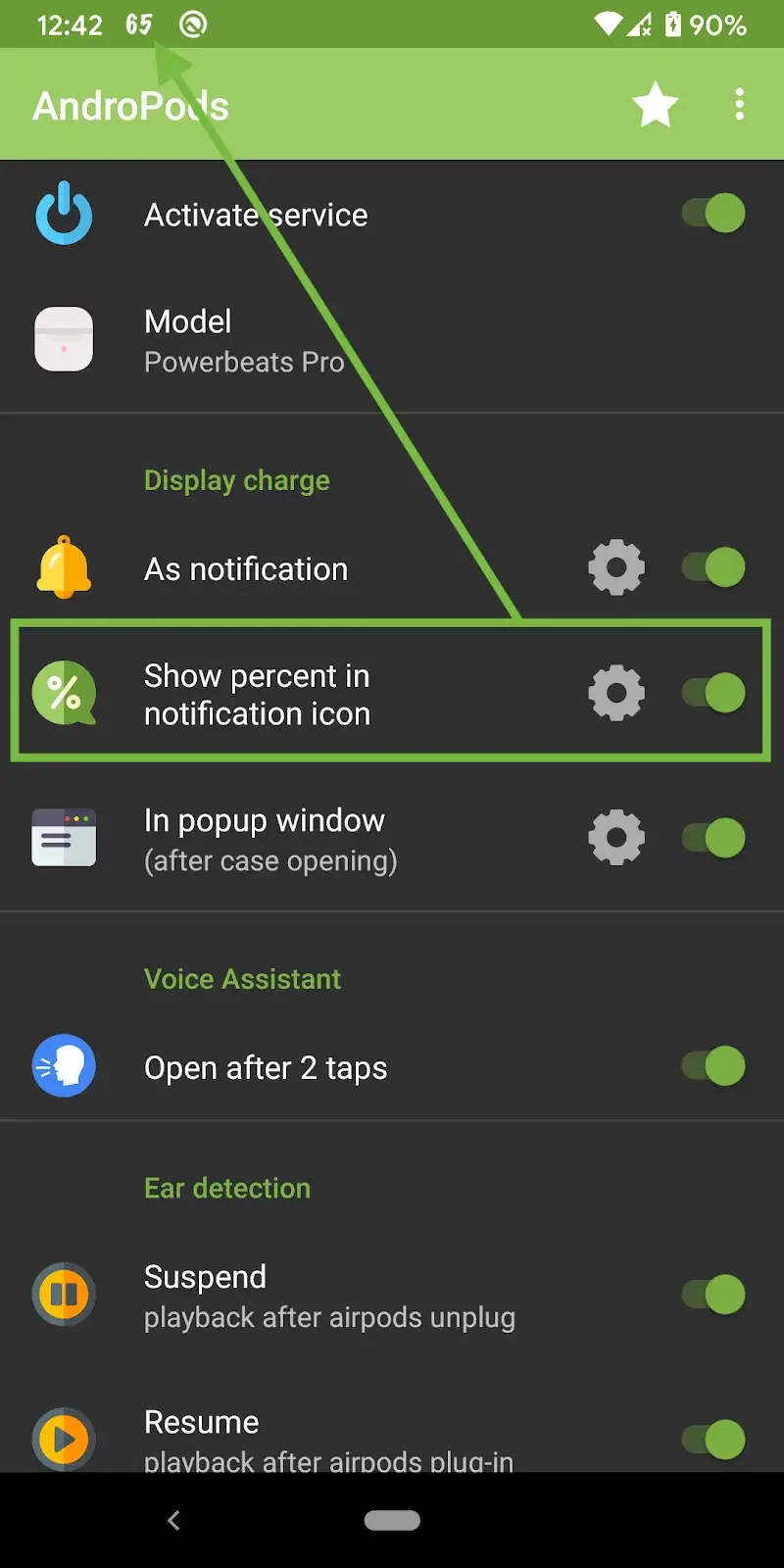Open the three-dot overflow menu
Viewport: 784px width, 1568px height.
tap(739, 104)
